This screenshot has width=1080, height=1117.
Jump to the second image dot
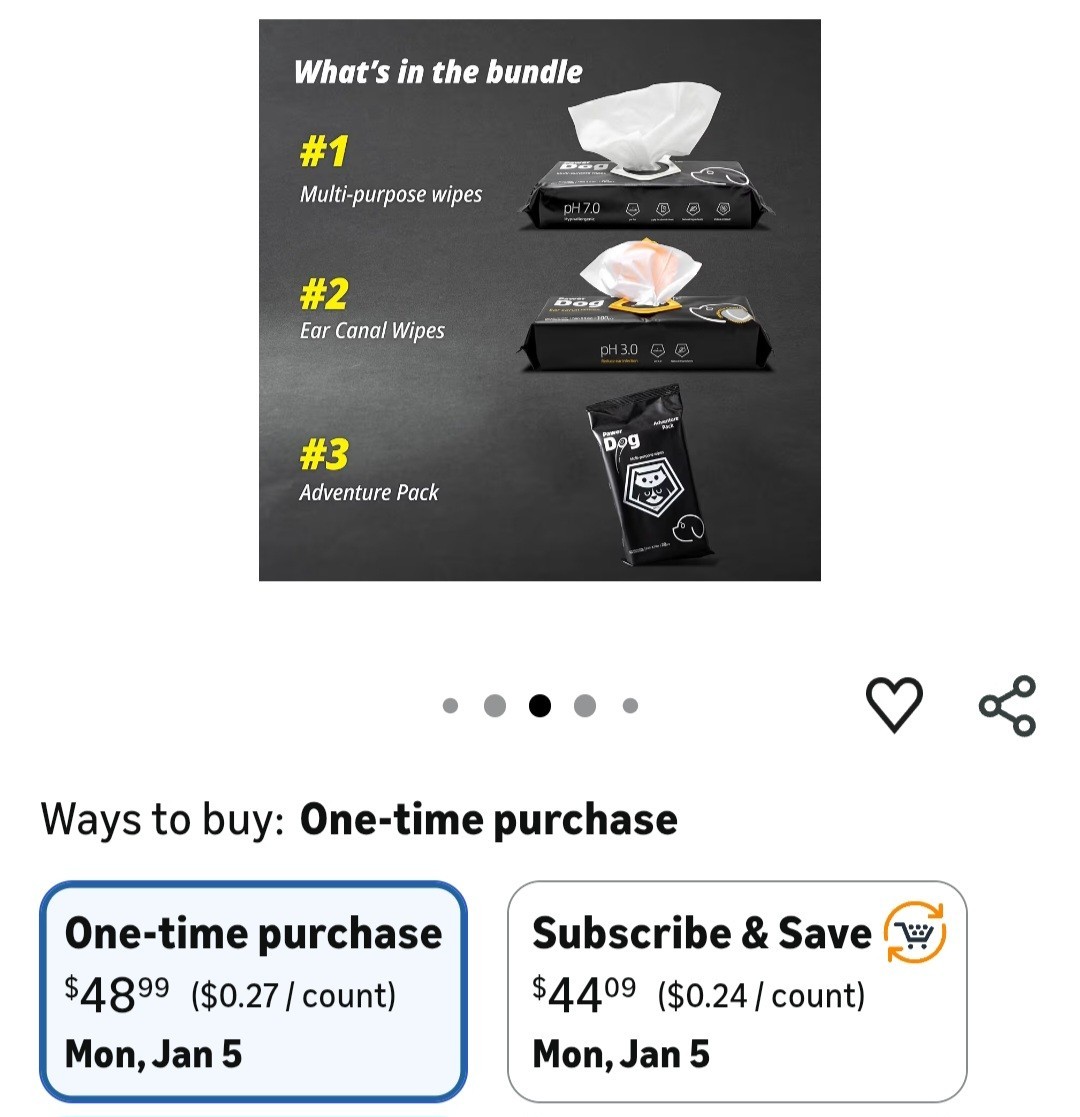pos(495,706)
